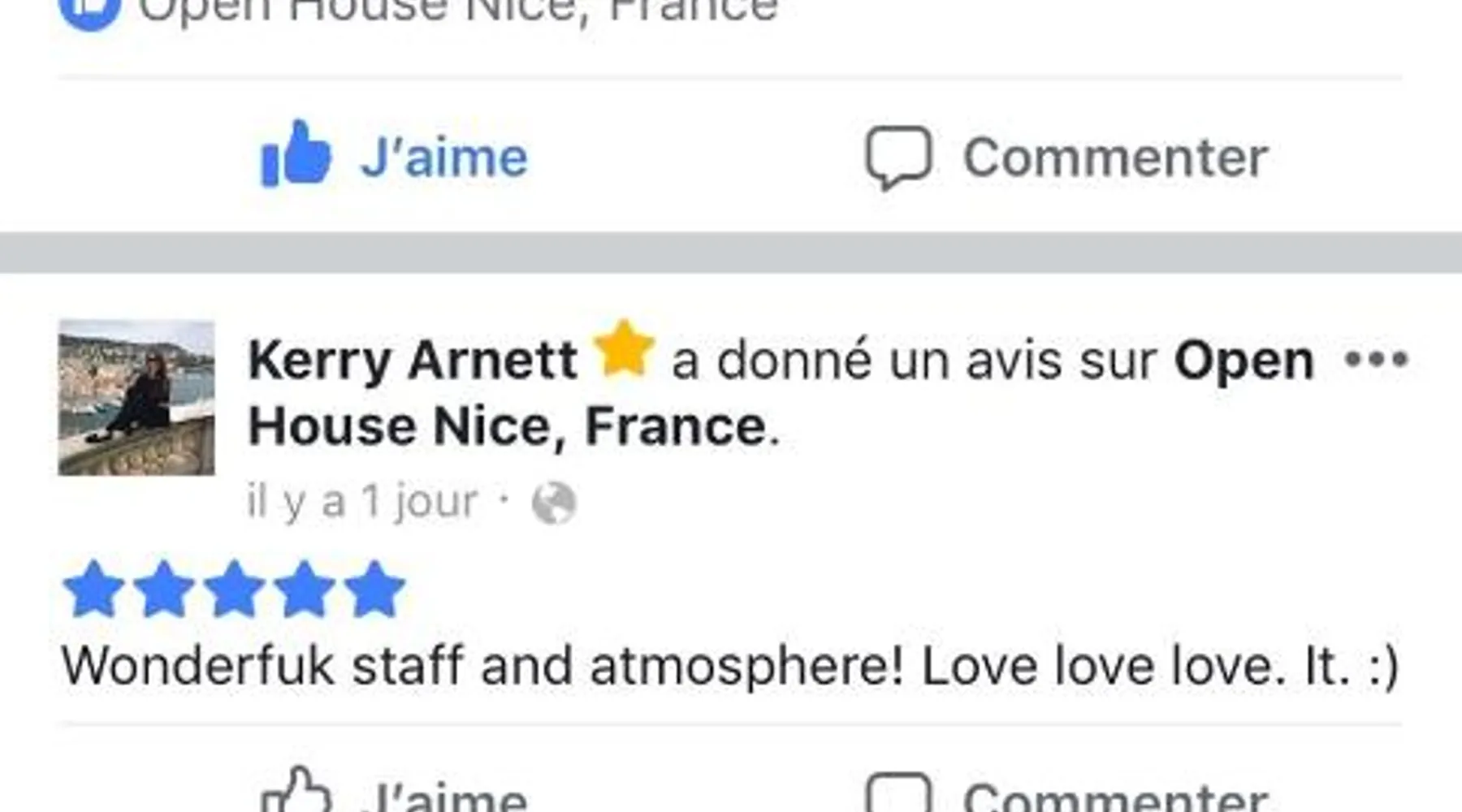This screenshot has height=812, width=1462.
Task: Open the overflow menu on Kerry Arnett's review
Action: [x=1376, y=359]
